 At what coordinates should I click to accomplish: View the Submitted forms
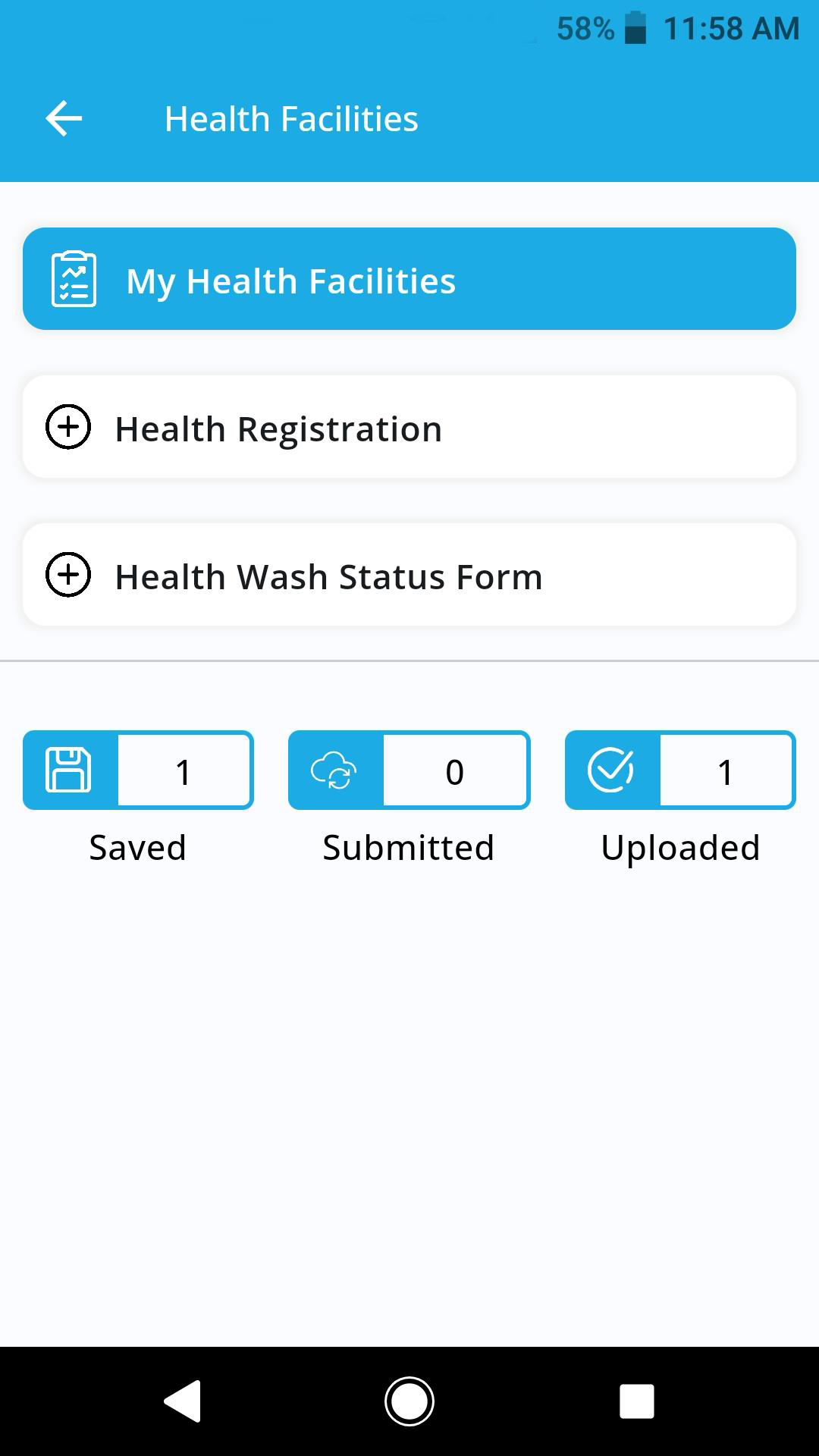tap(409, 770)
